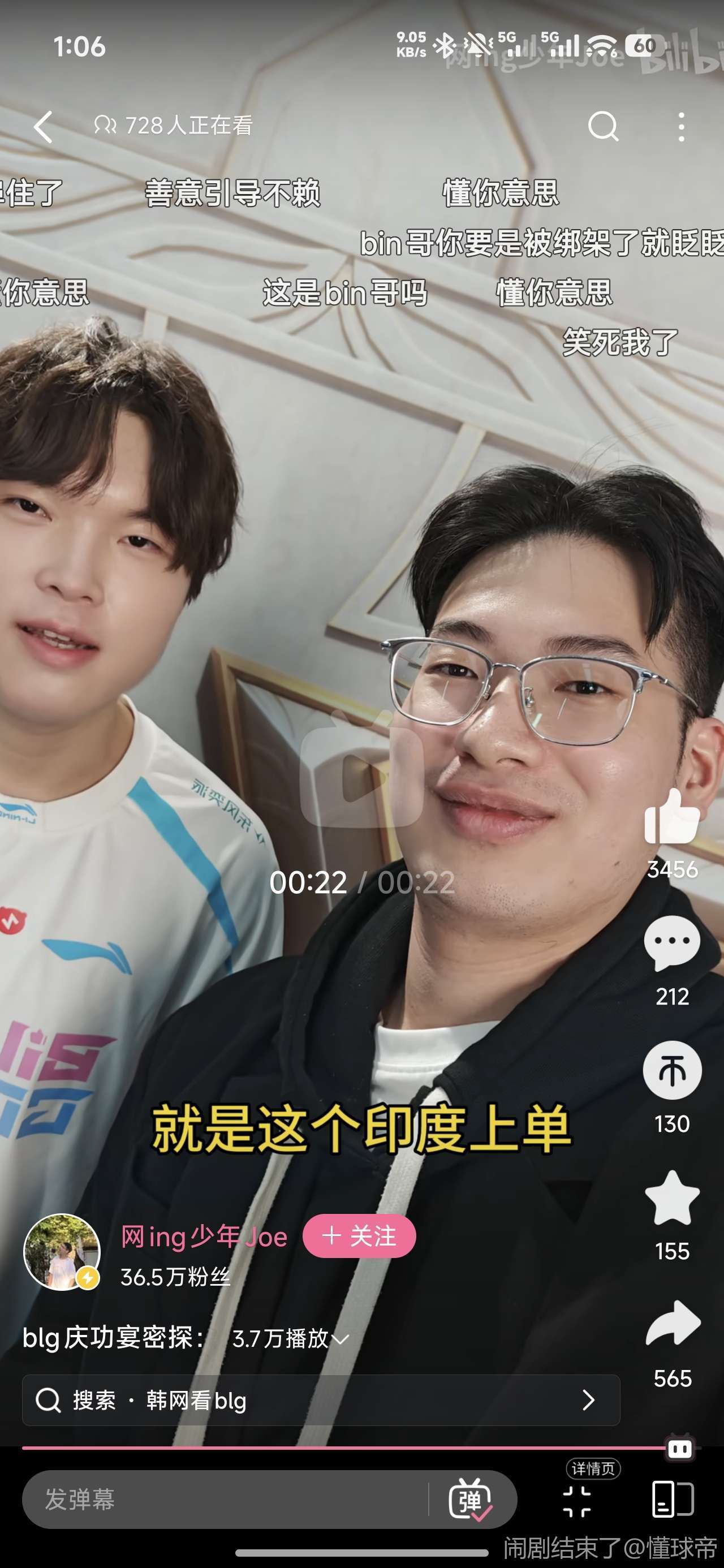Open the search icon in the top bar
This screenshot has width=724, height=1568.
click(x=603, y=127)
